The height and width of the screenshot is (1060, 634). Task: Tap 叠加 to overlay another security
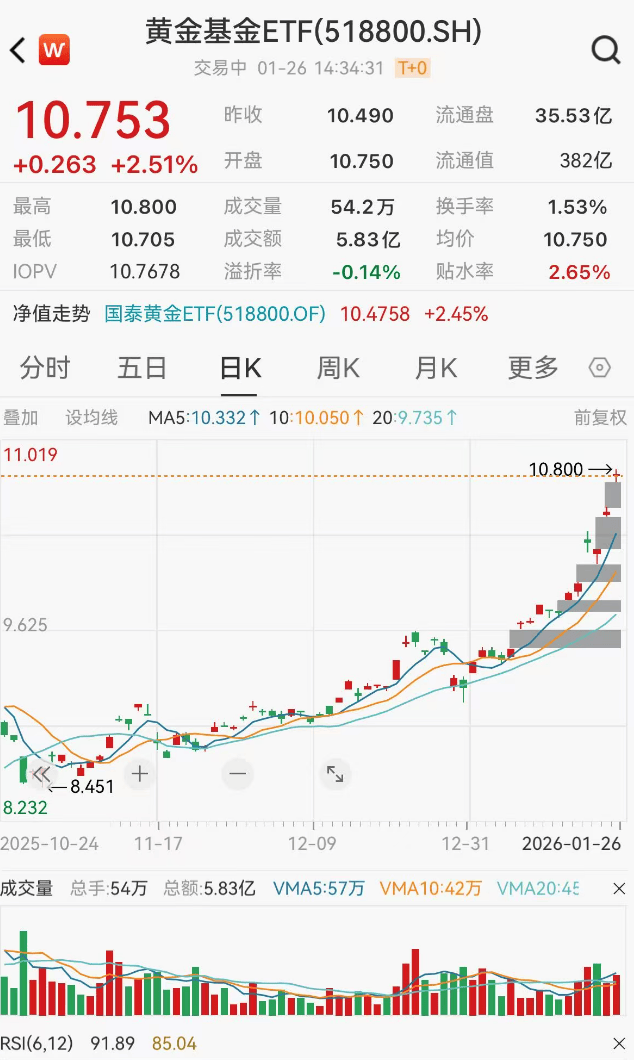tap(21, 418)
